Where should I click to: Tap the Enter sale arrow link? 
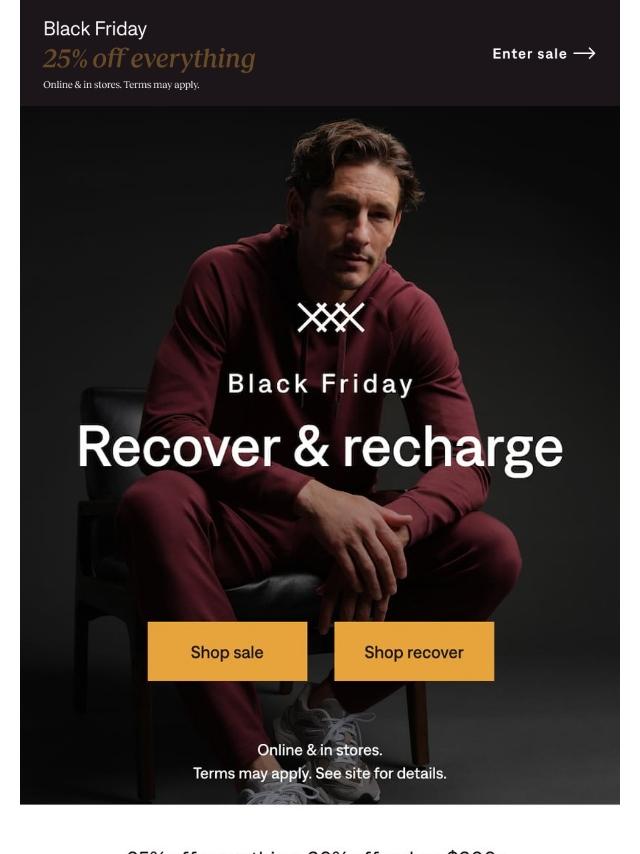pos(543,54)
